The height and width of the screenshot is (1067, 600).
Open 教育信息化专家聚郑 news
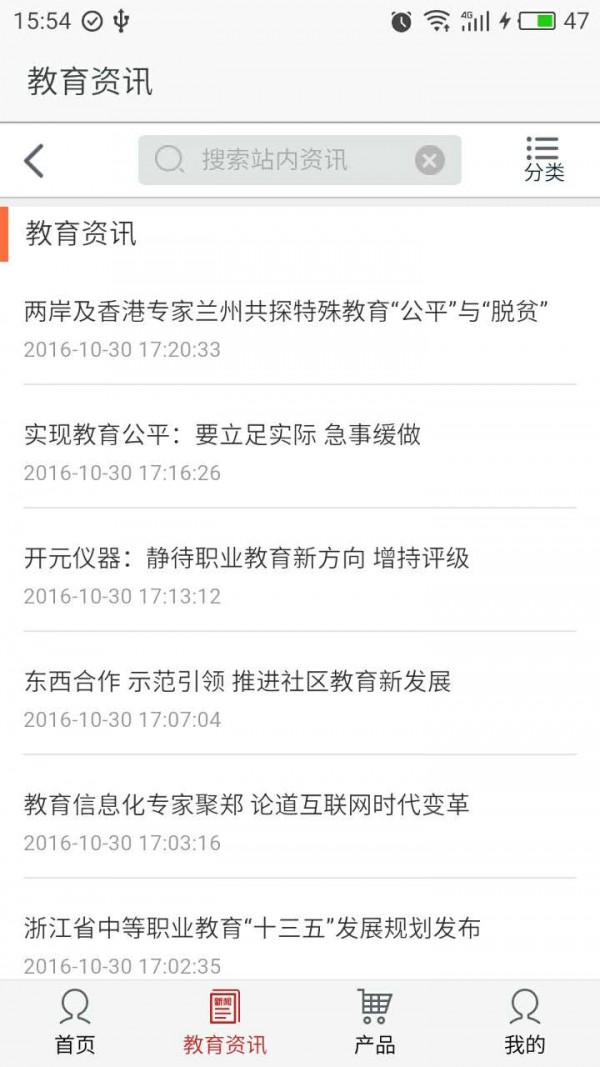(x=246, y=805)
